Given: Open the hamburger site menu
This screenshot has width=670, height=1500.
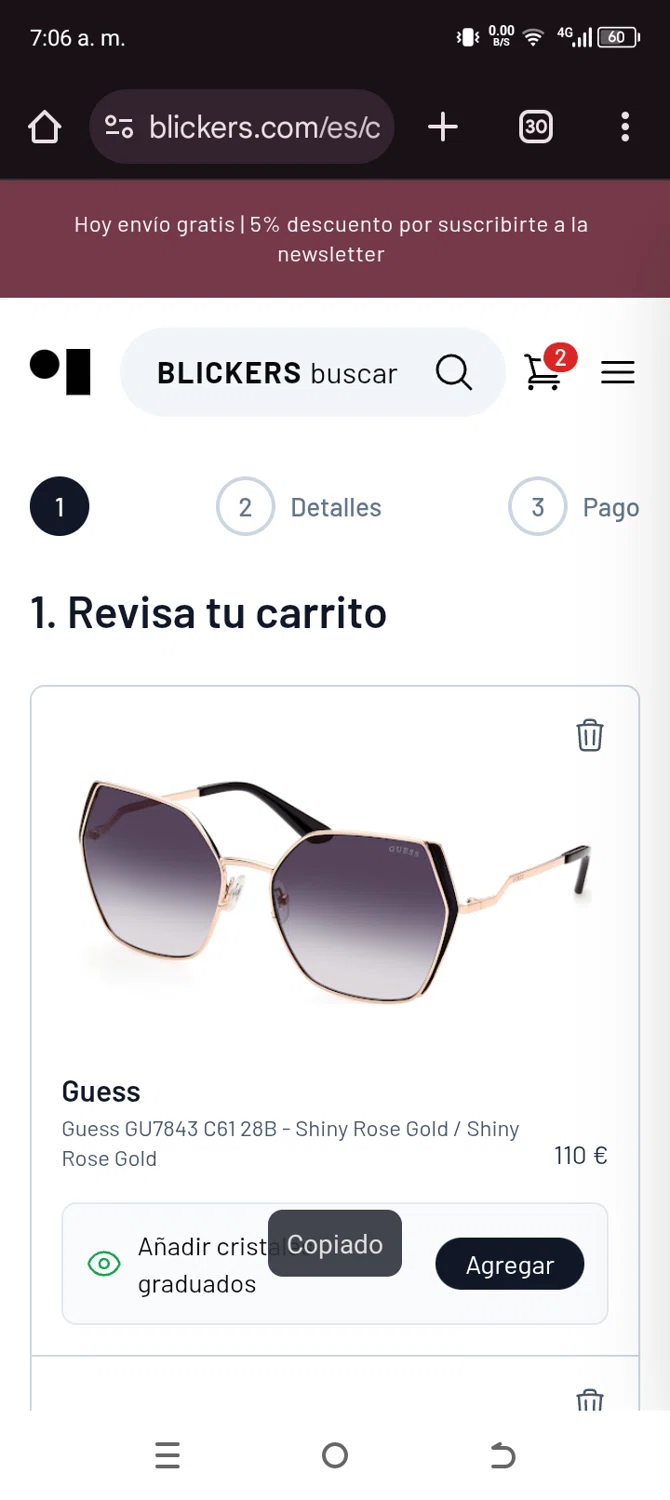Looking at the screenshot, I should tap(617, 373).
